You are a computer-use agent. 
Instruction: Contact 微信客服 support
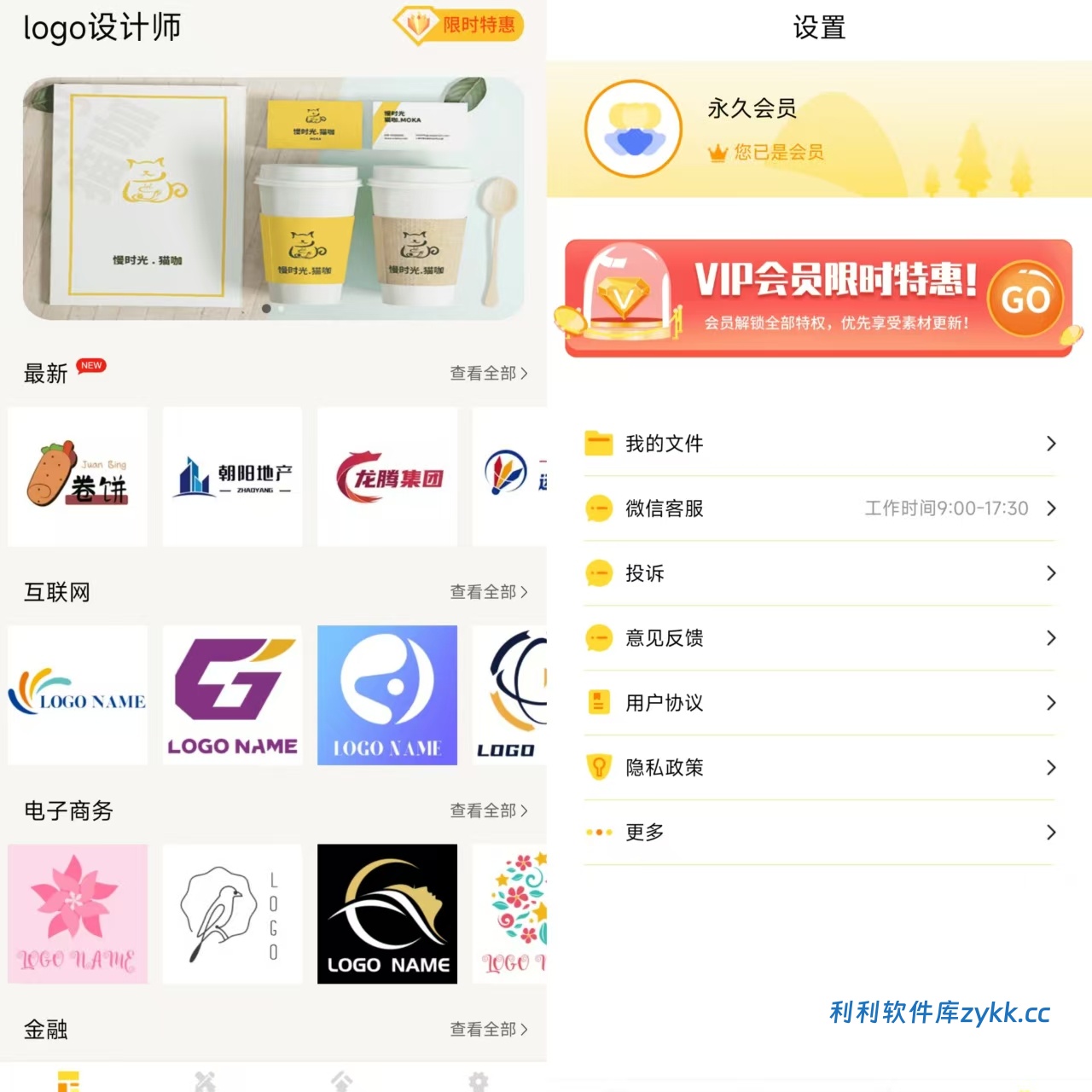click(819, 508)
